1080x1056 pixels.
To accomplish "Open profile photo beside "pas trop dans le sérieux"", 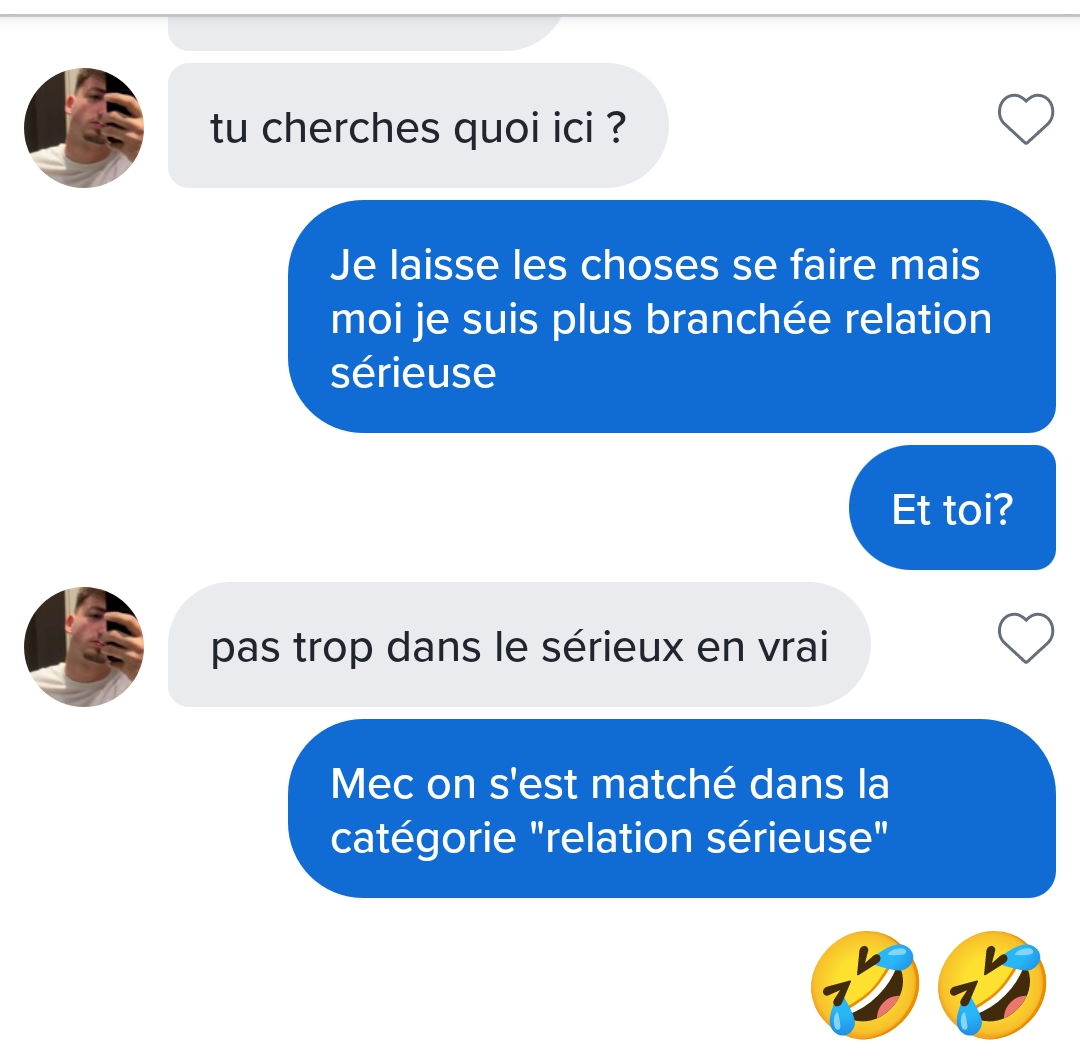I will 84,646.
